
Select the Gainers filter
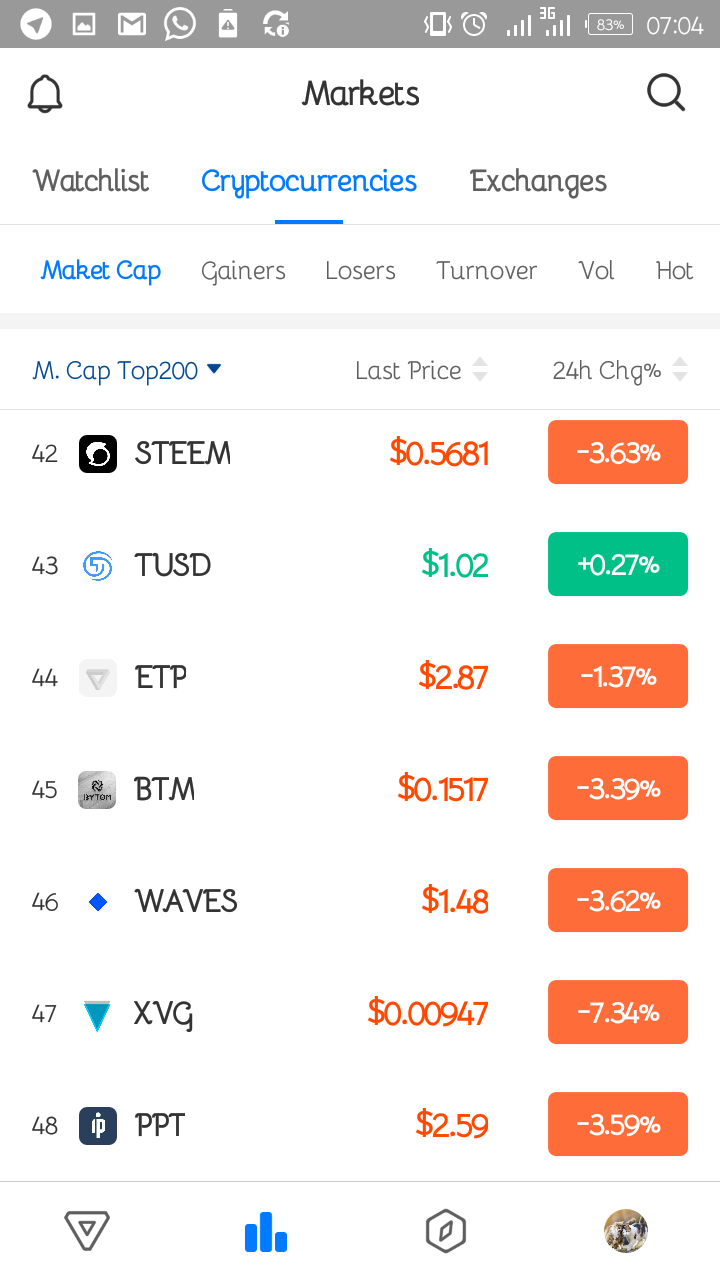coord(243,271)
